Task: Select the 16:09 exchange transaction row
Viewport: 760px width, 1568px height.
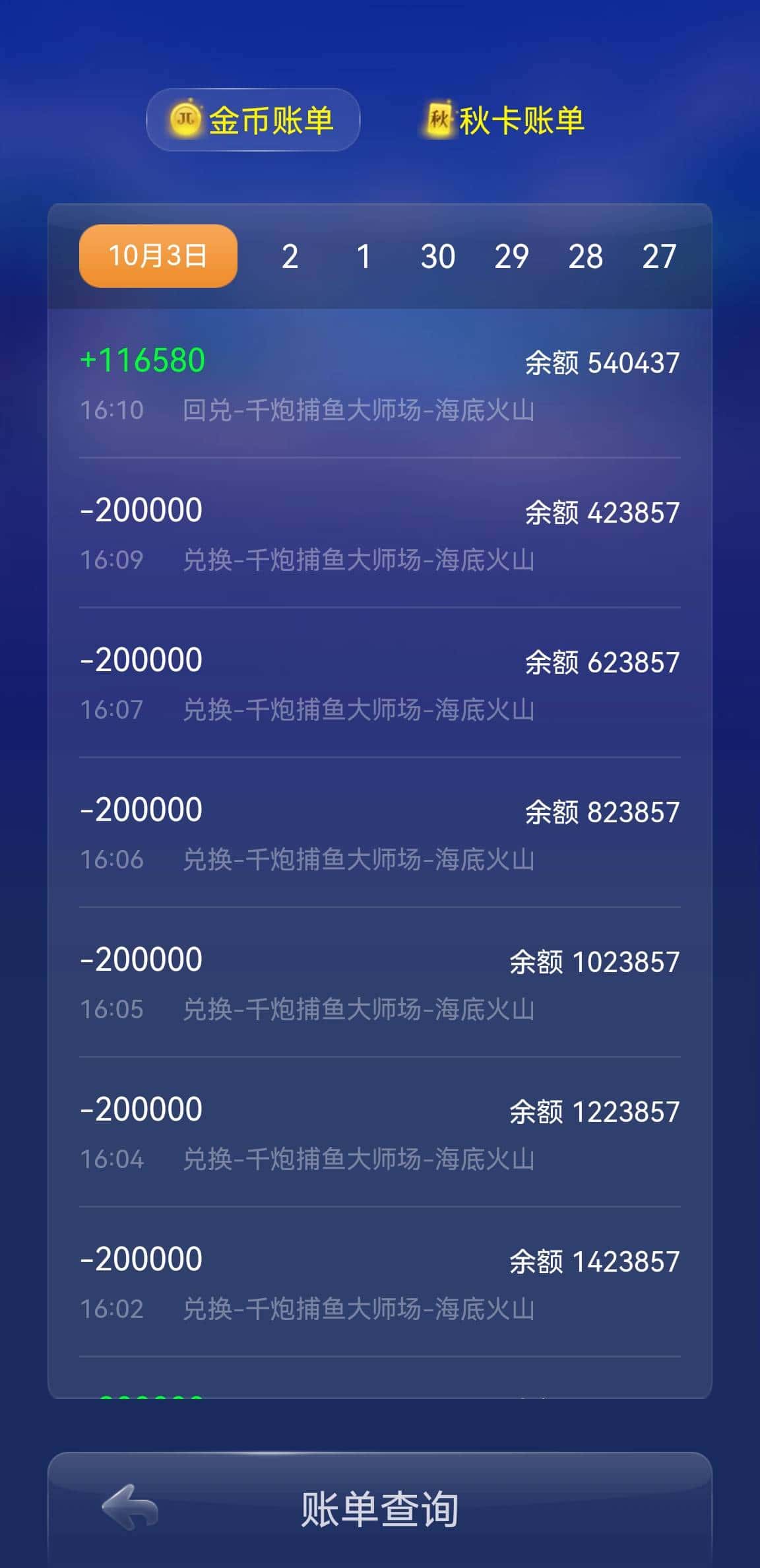Action: point(380,535)
